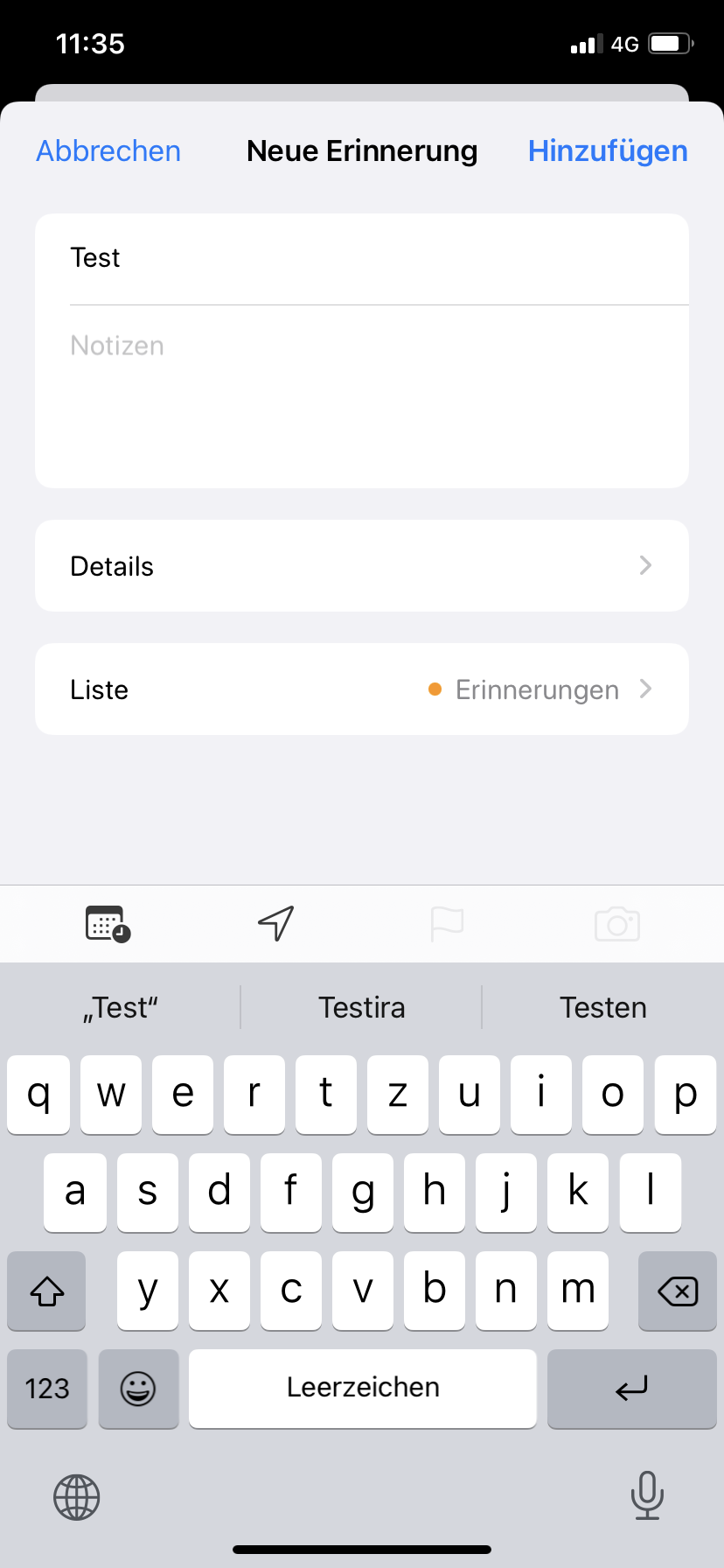Add the reminder with Hinzufügen
The width and height of the screenshot is (724, 1568).
608,151
